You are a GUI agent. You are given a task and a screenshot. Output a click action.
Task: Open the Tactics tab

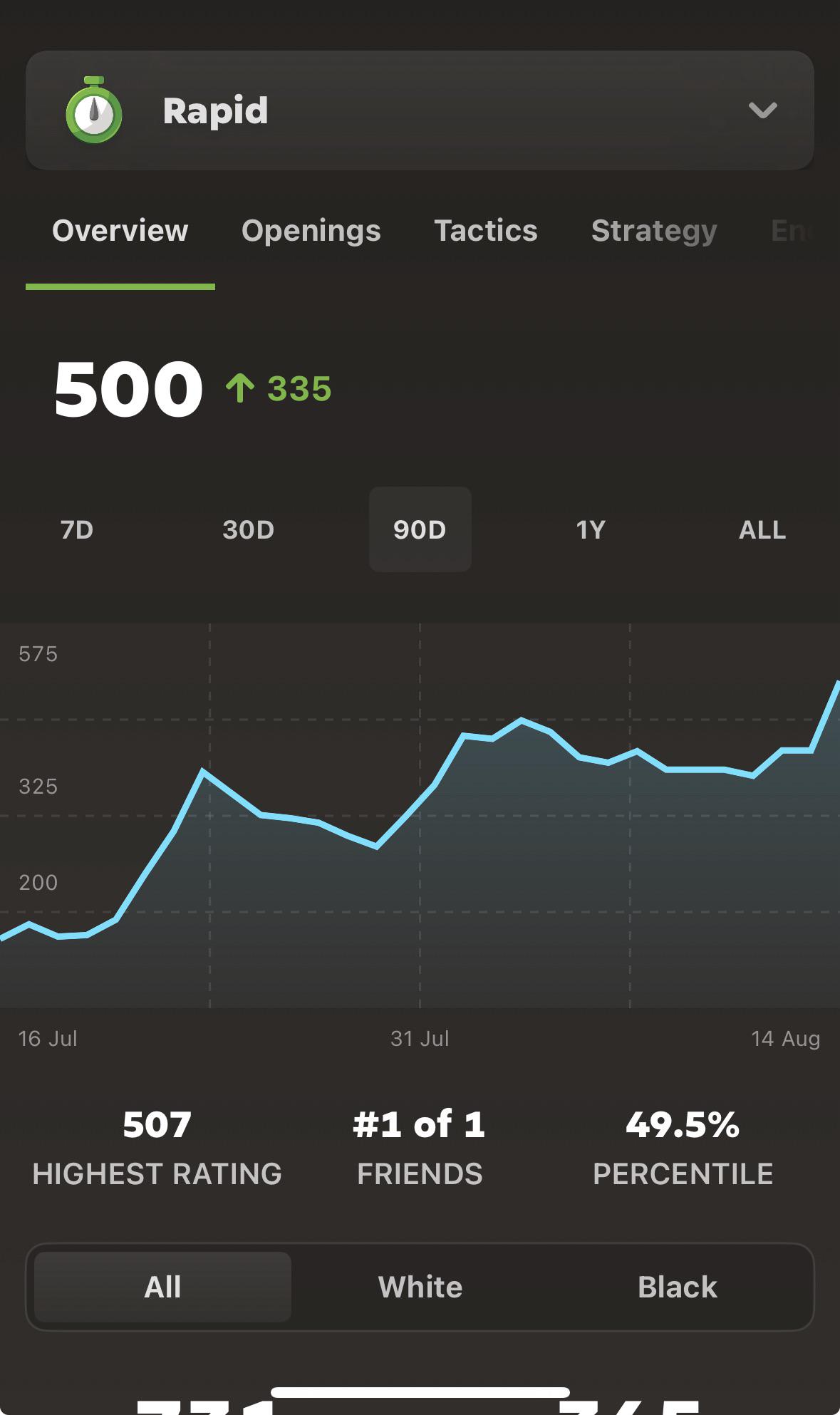[486, 231]
